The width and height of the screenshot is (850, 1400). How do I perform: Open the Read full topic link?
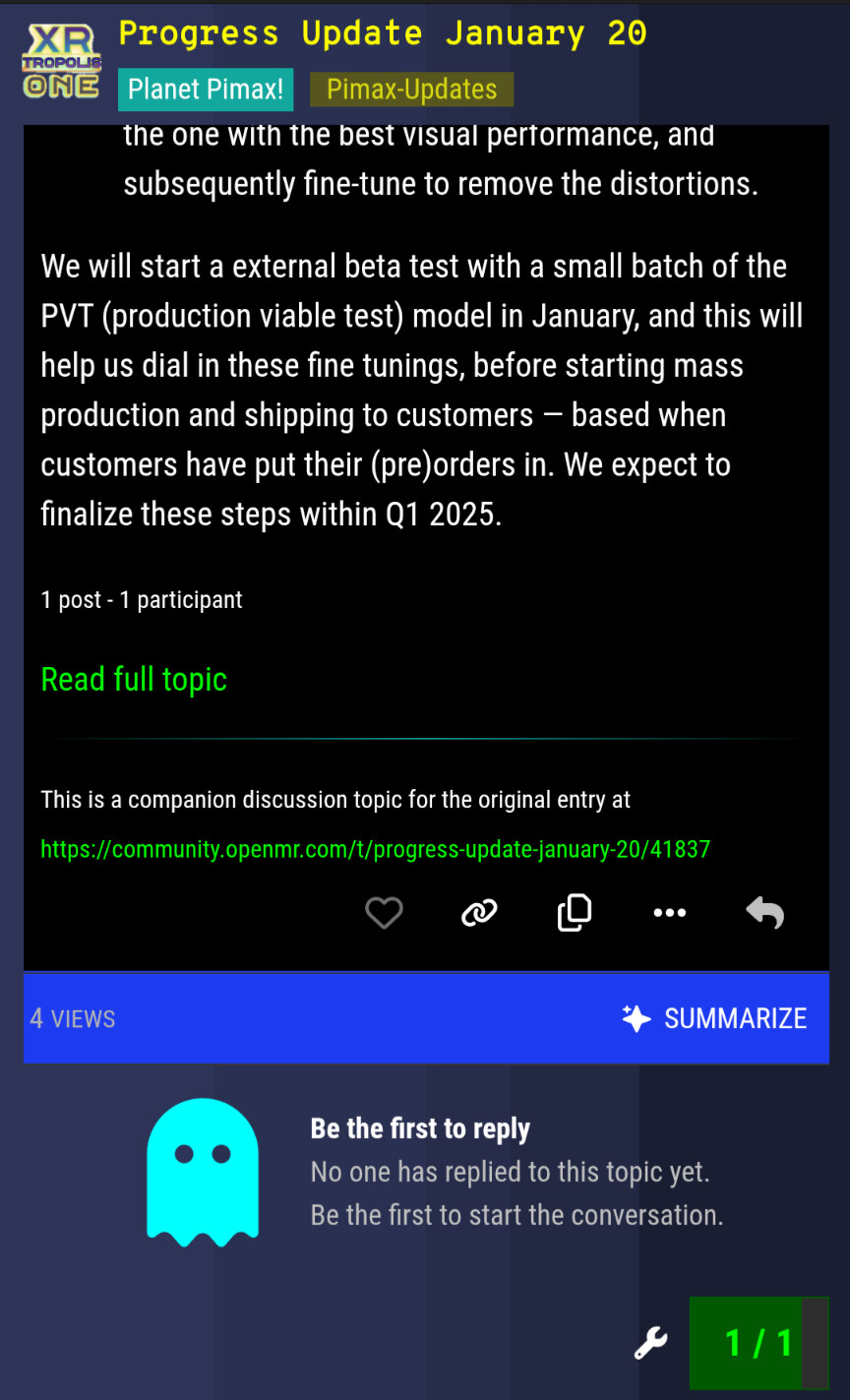pos(134,679)
